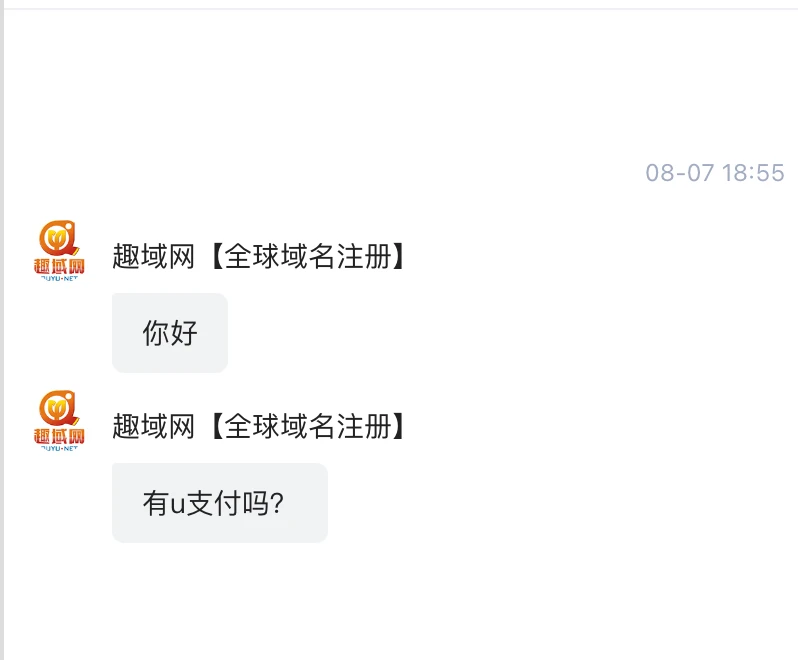Open sender avatar above the 有u支付吗? message
The height and width of the screenshot is (660, 798).
60,421
